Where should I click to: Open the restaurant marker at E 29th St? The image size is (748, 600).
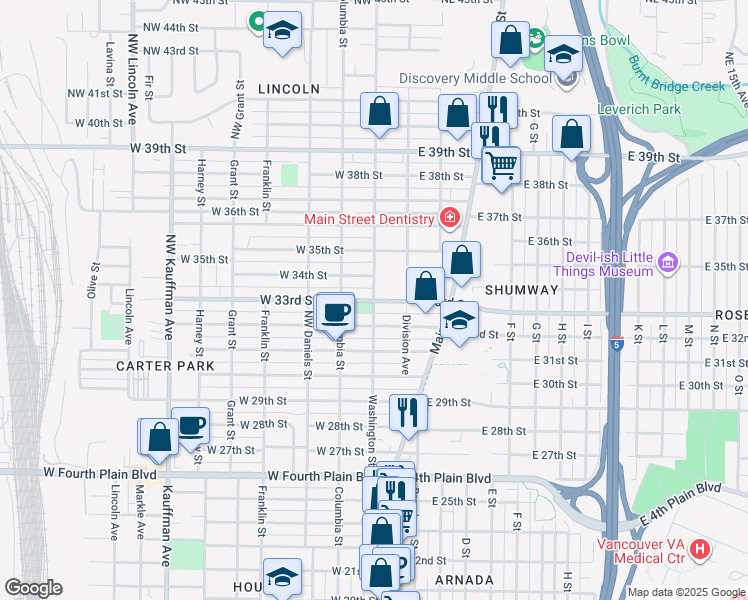coord(406,413)
